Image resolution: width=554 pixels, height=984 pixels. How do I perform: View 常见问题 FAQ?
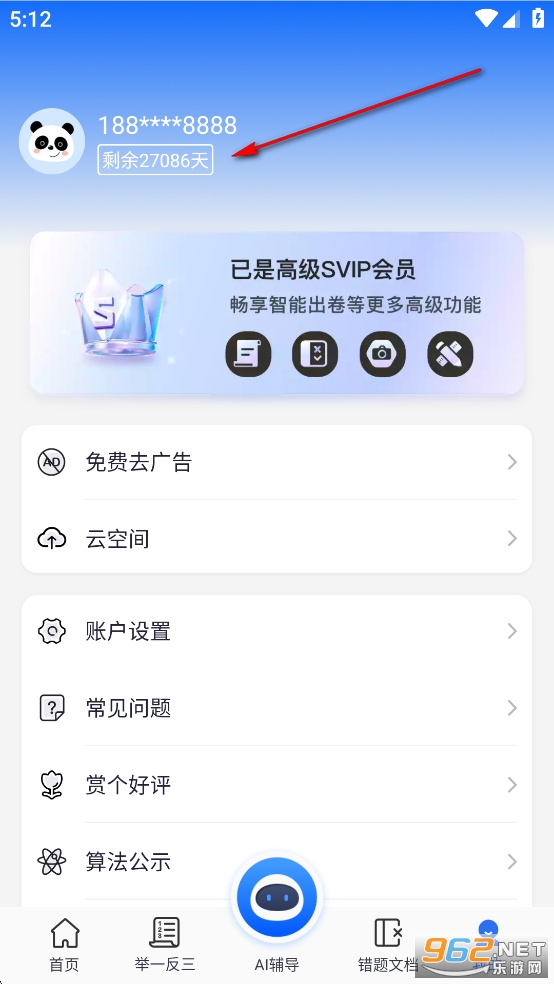tap(277, 708)
